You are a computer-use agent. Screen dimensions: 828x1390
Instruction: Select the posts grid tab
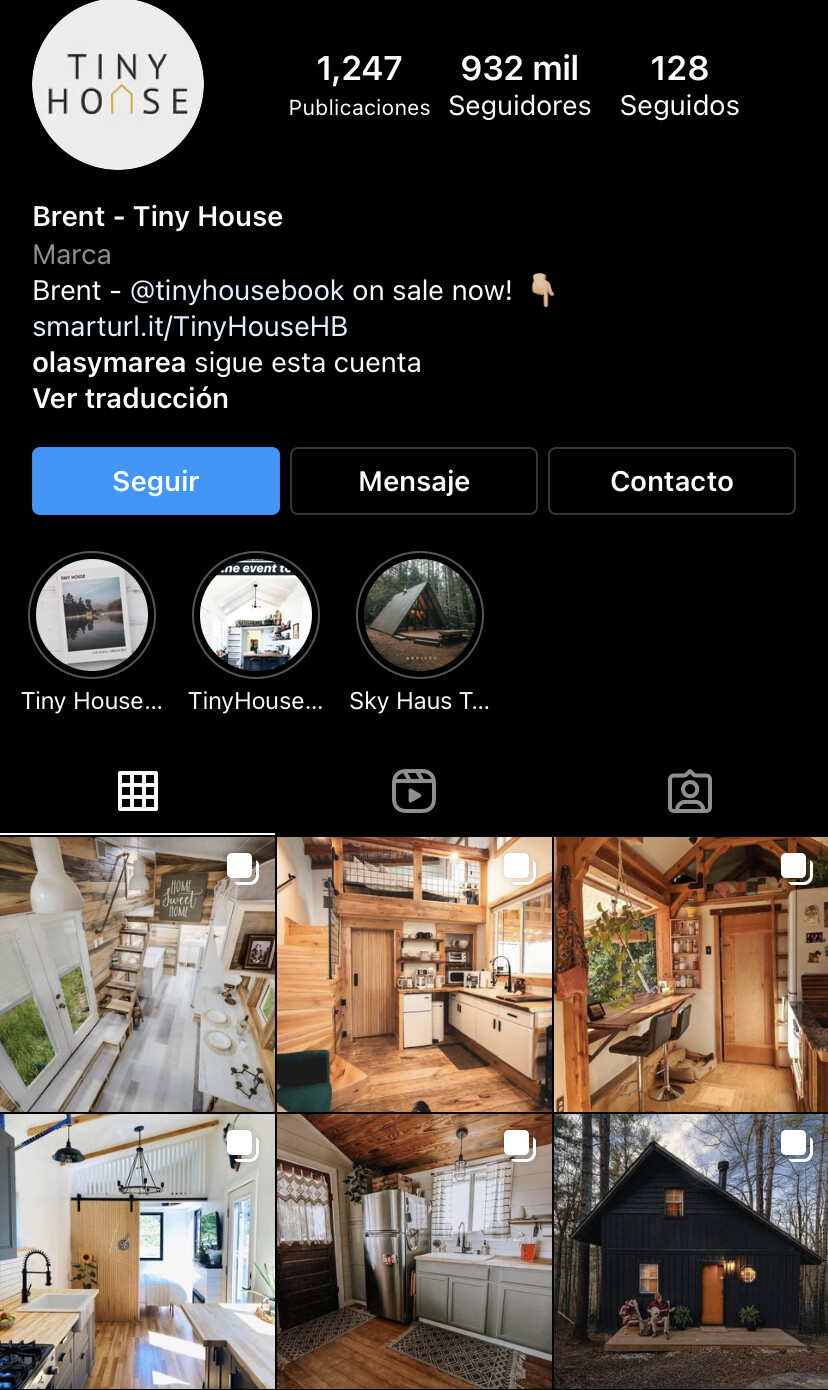coord(138,791)
